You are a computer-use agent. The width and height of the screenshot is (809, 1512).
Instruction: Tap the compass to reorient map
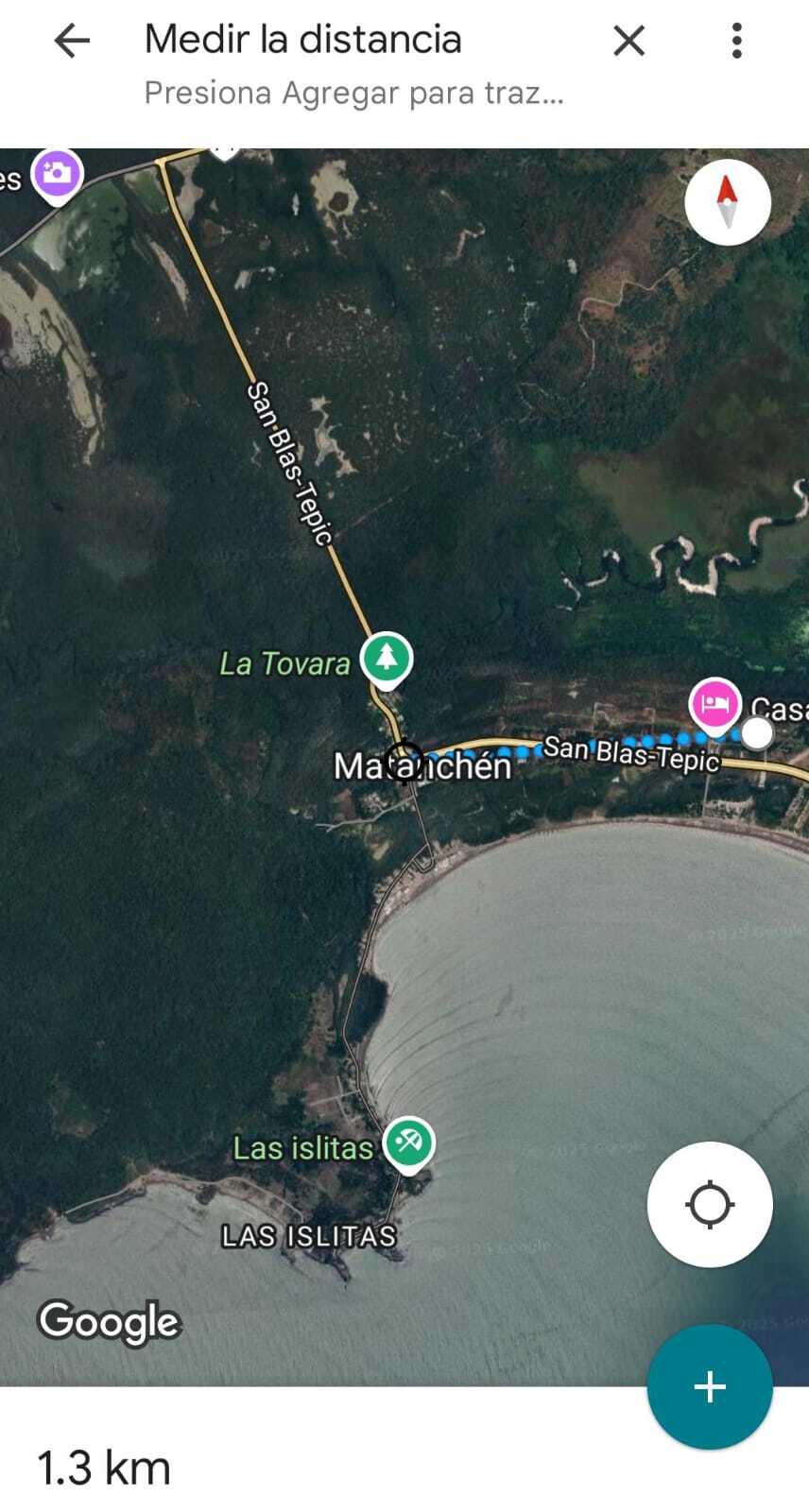727,202
